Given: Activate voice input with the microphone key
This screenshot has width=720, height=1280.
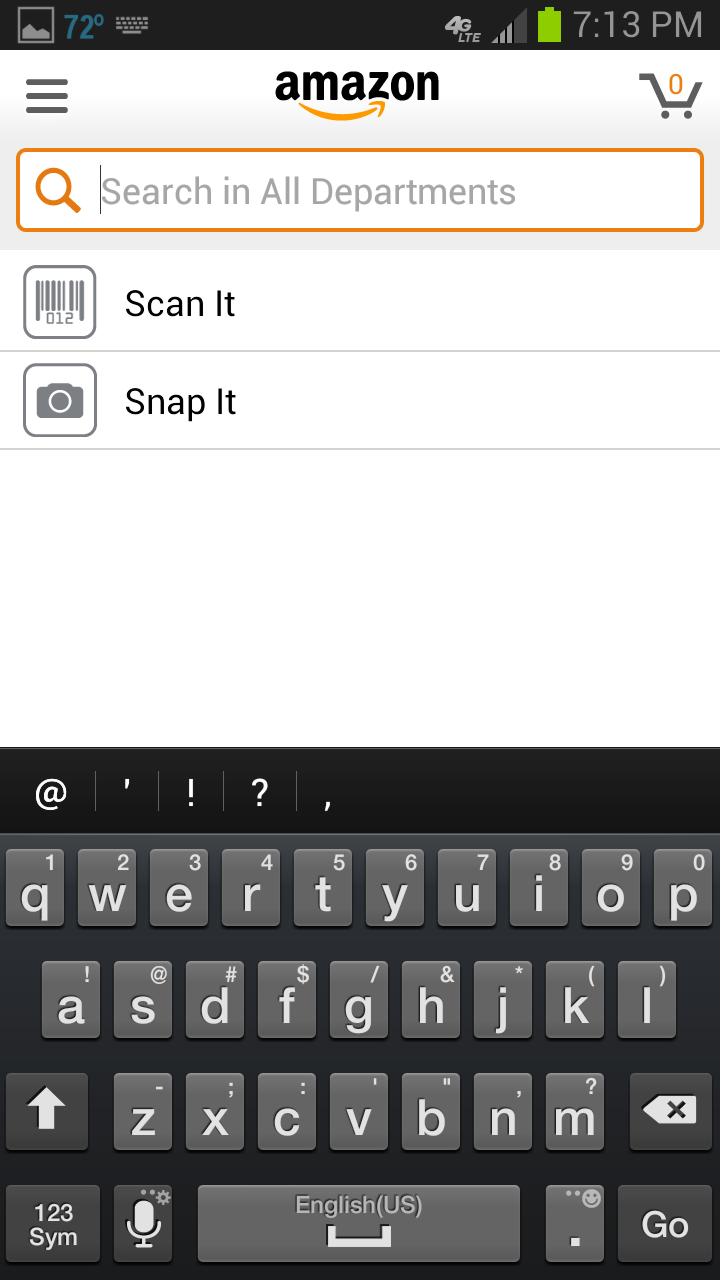Looking at the screenshot, I should (x=143, y=1222).
